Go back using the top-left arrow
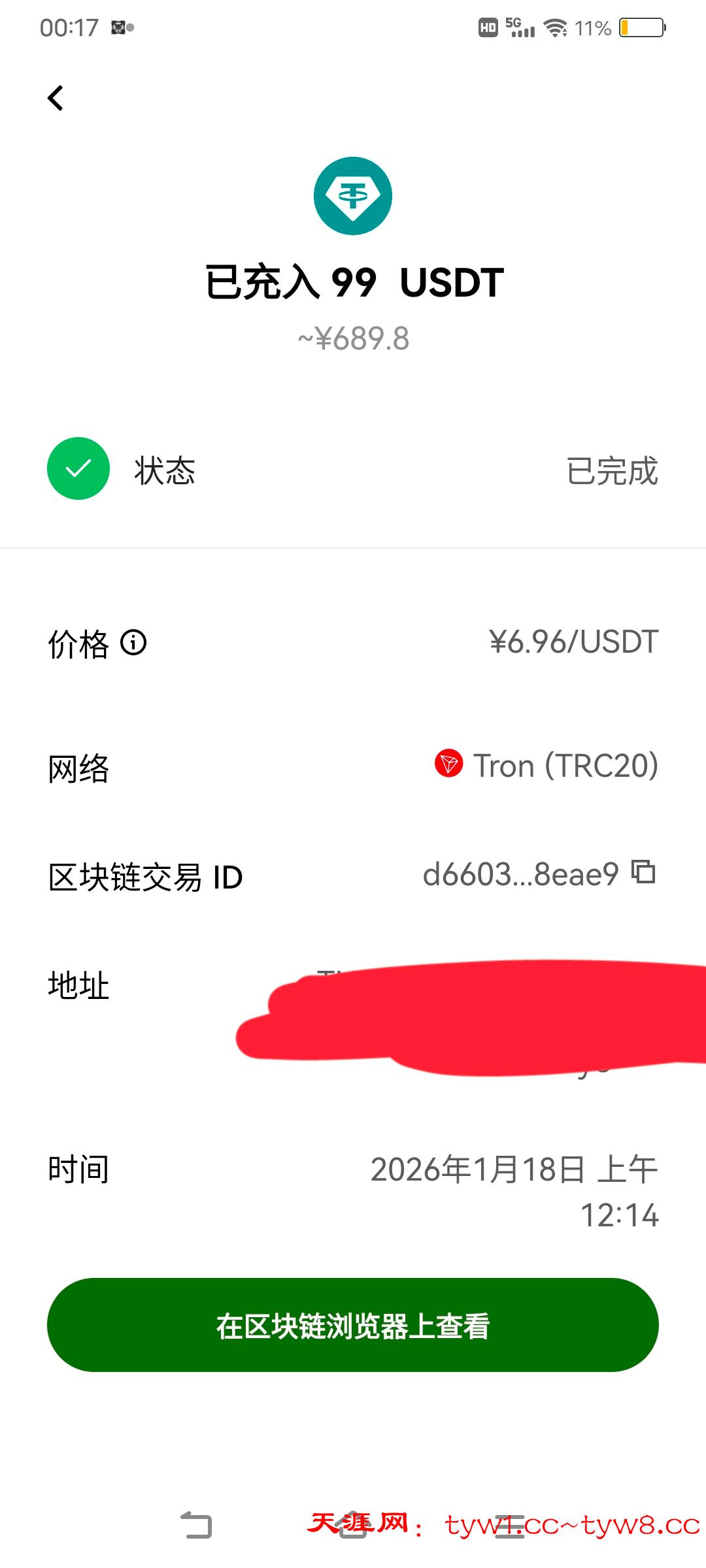 tap(56, 99)
